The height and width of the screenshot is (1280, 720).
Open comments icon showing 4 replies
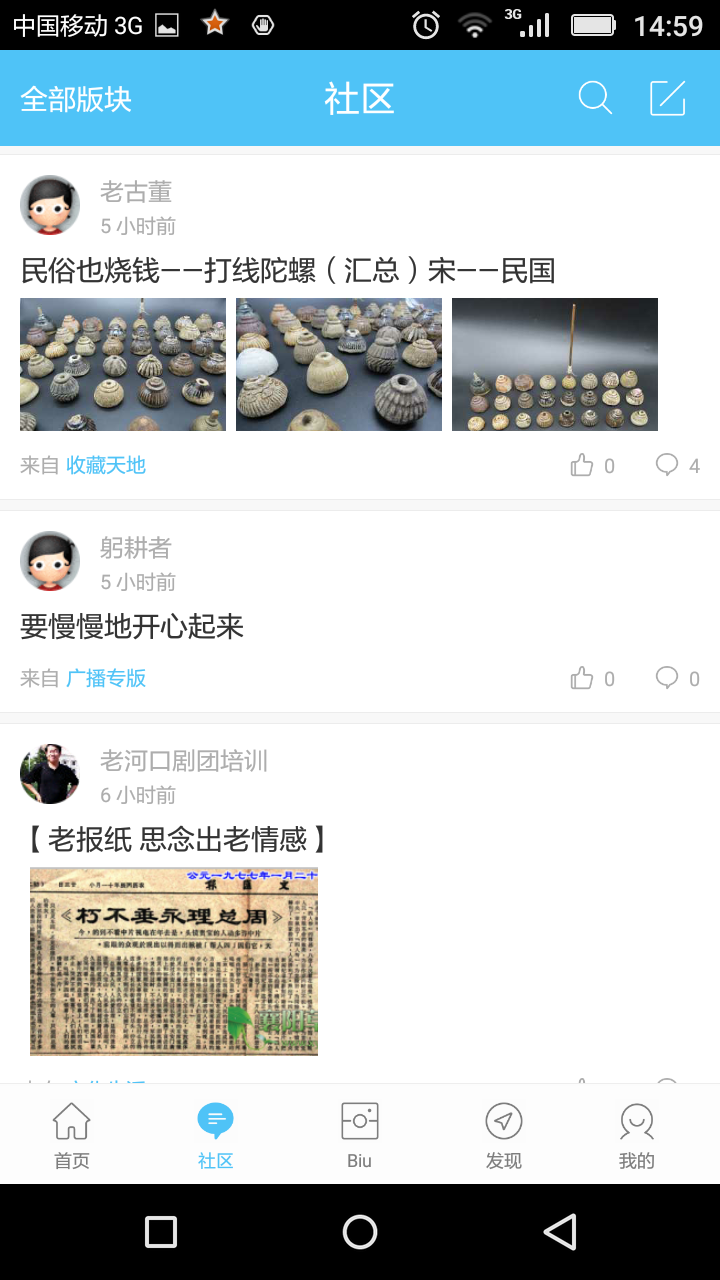pyautogui.click(x=668, y=464)
